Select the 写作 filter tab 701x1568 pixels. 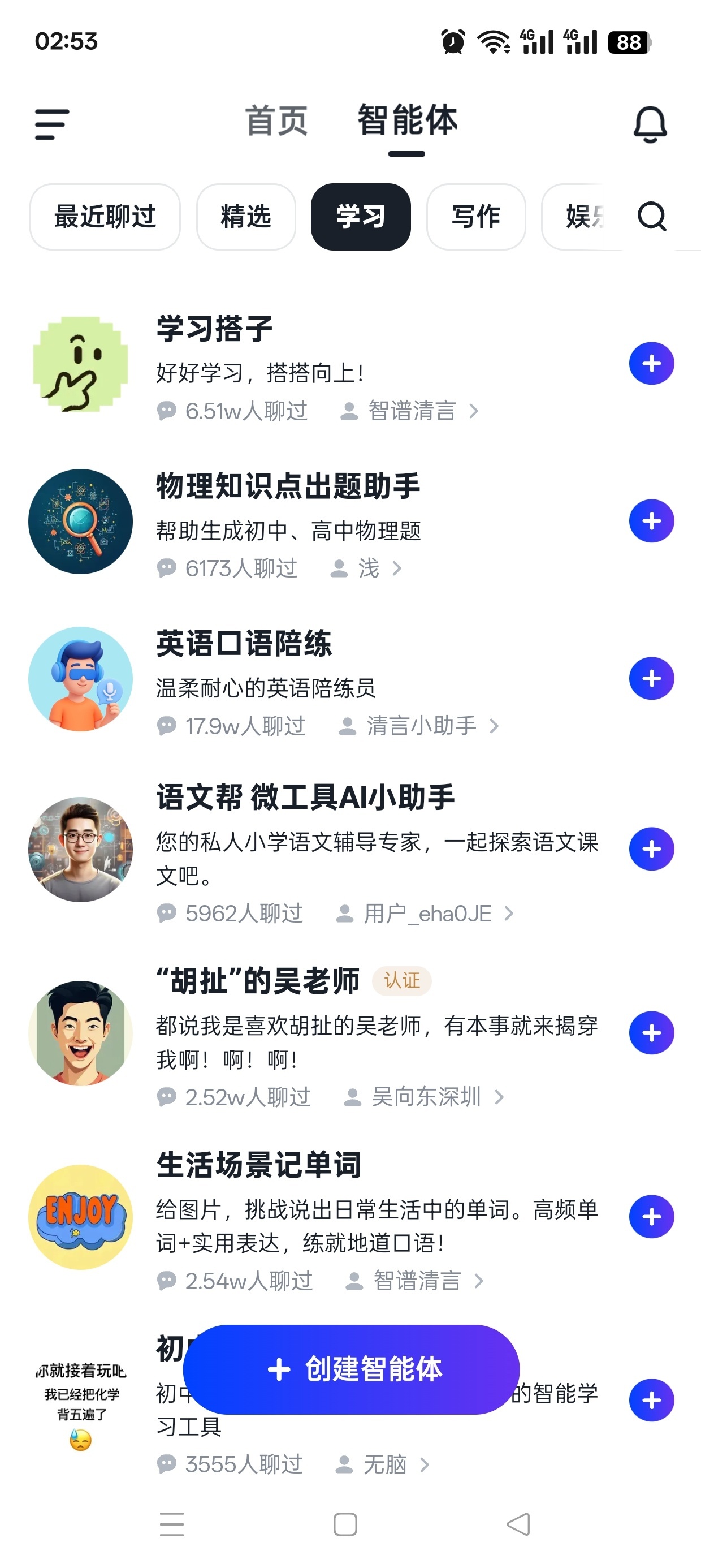coord(476,217)
